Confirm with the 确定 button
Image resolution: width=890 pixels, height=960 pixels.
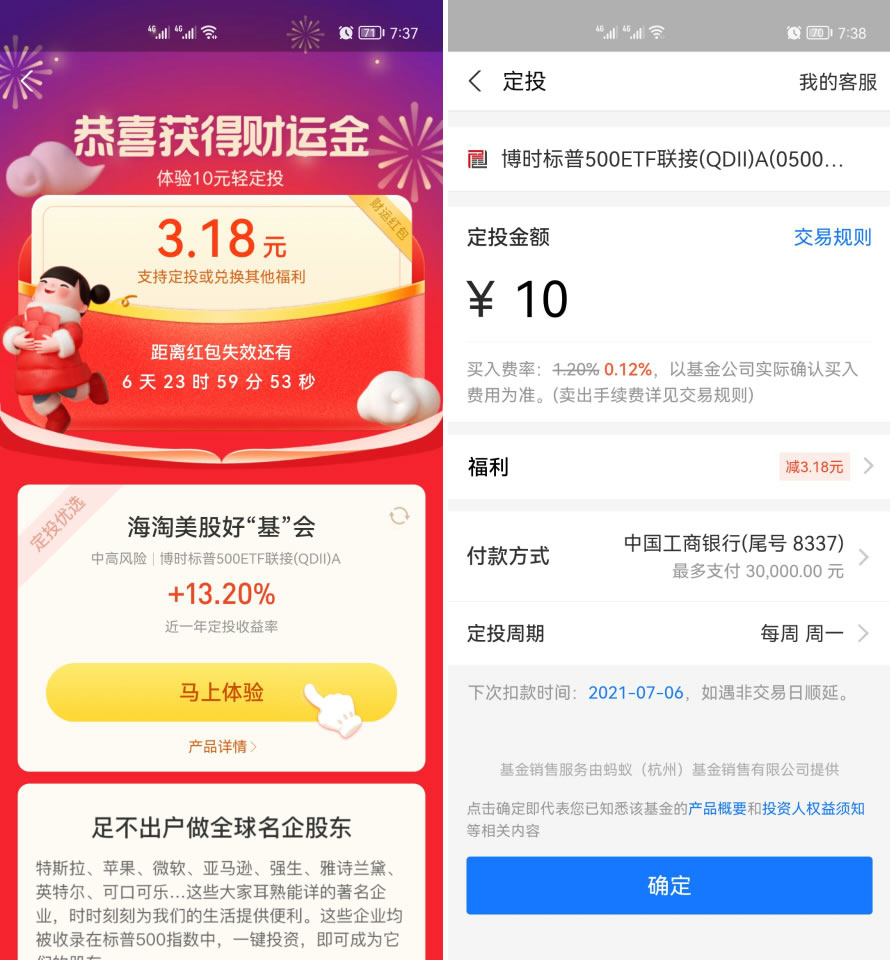[x=669, y=885]
